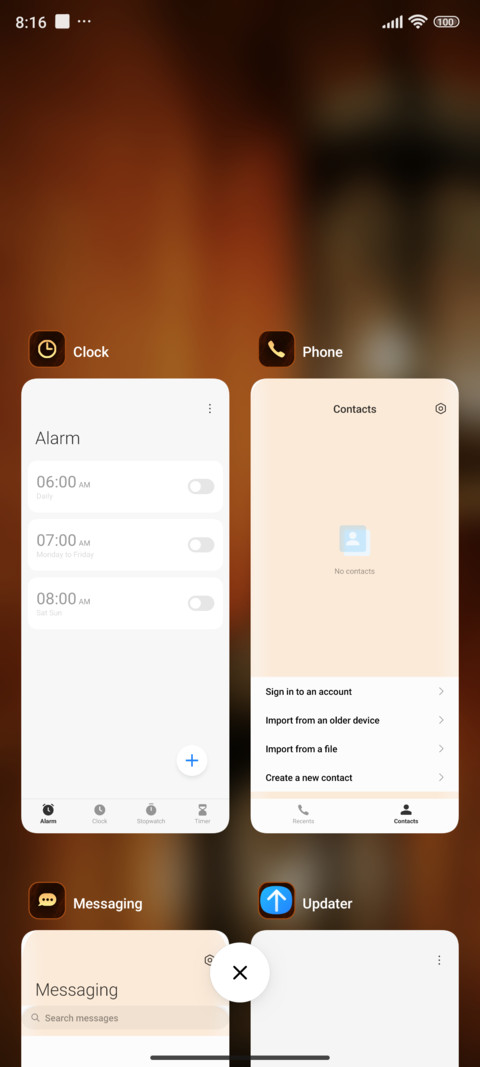Clear all recent apps with X button

pyautogui.click(x=240, y=972)
